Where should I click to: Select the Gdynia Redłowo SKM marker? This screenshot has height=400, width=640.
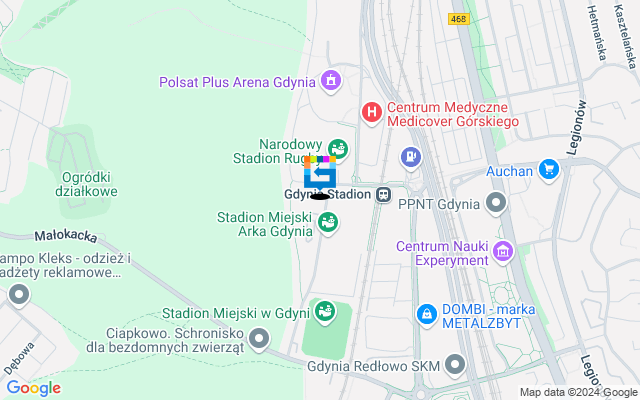tap(456, 363)
